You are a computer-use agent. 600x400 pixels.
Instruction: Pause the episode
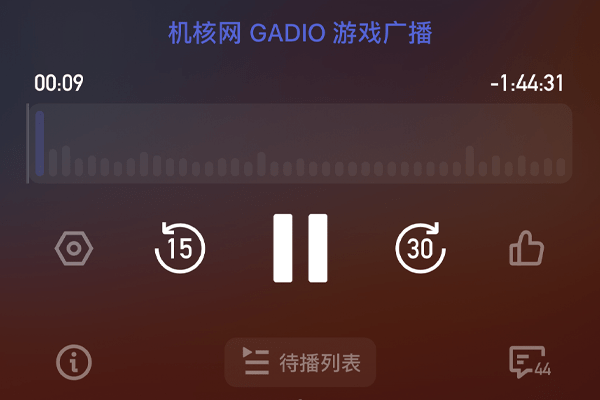click(x=300, y=247)
